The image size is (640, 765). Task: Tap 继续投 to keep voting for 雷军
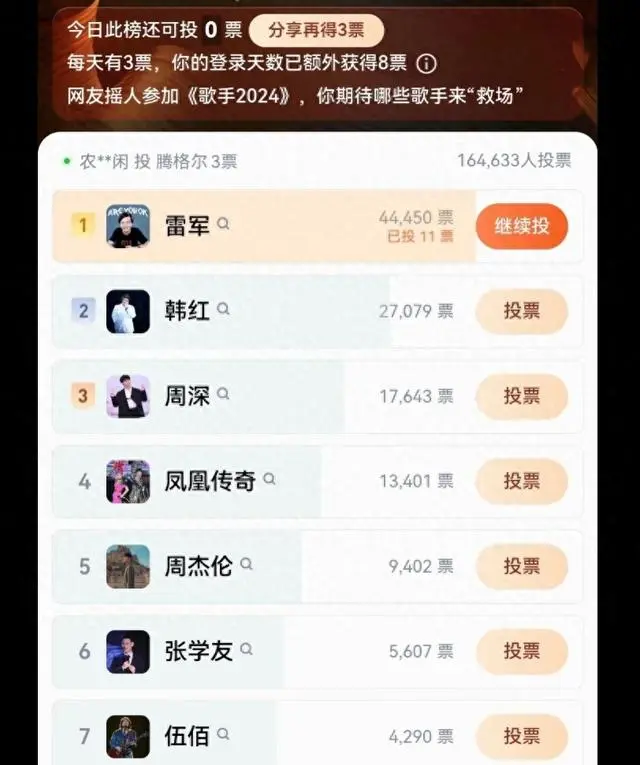point(521,226)
